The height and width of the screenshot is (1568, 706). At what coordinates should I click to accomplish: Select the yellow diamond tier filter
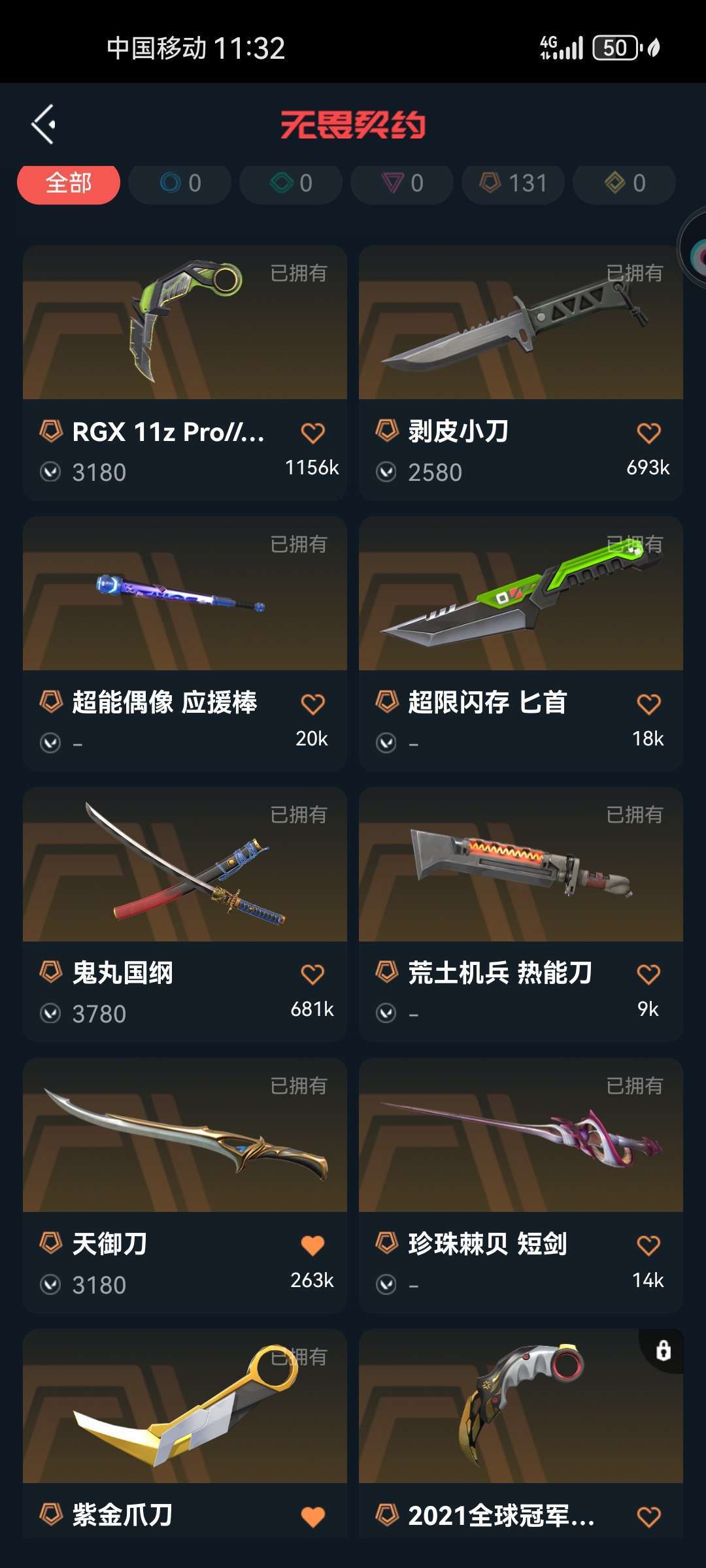click(624, 184)
